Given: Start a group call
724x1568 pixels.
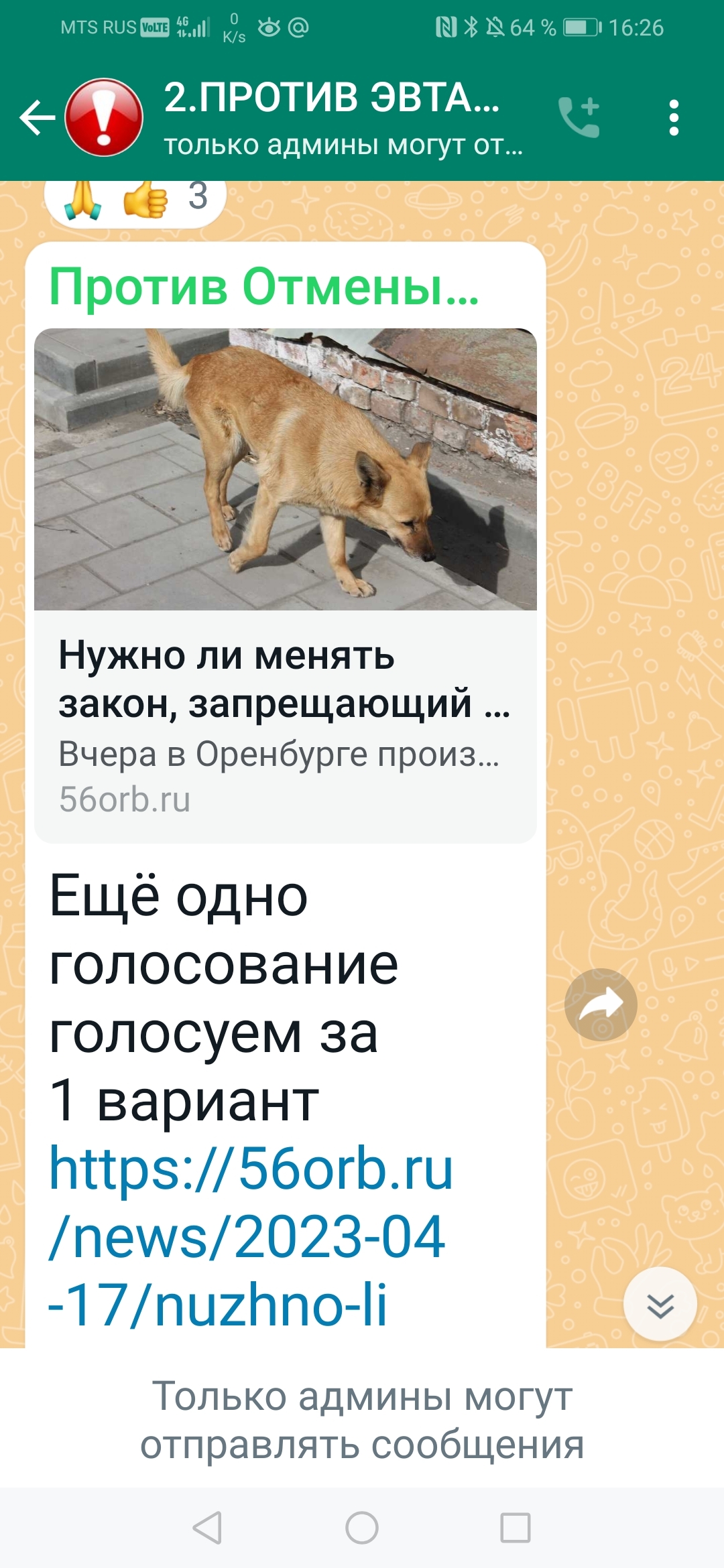Looking at the screenshot, I should (579, 118).
